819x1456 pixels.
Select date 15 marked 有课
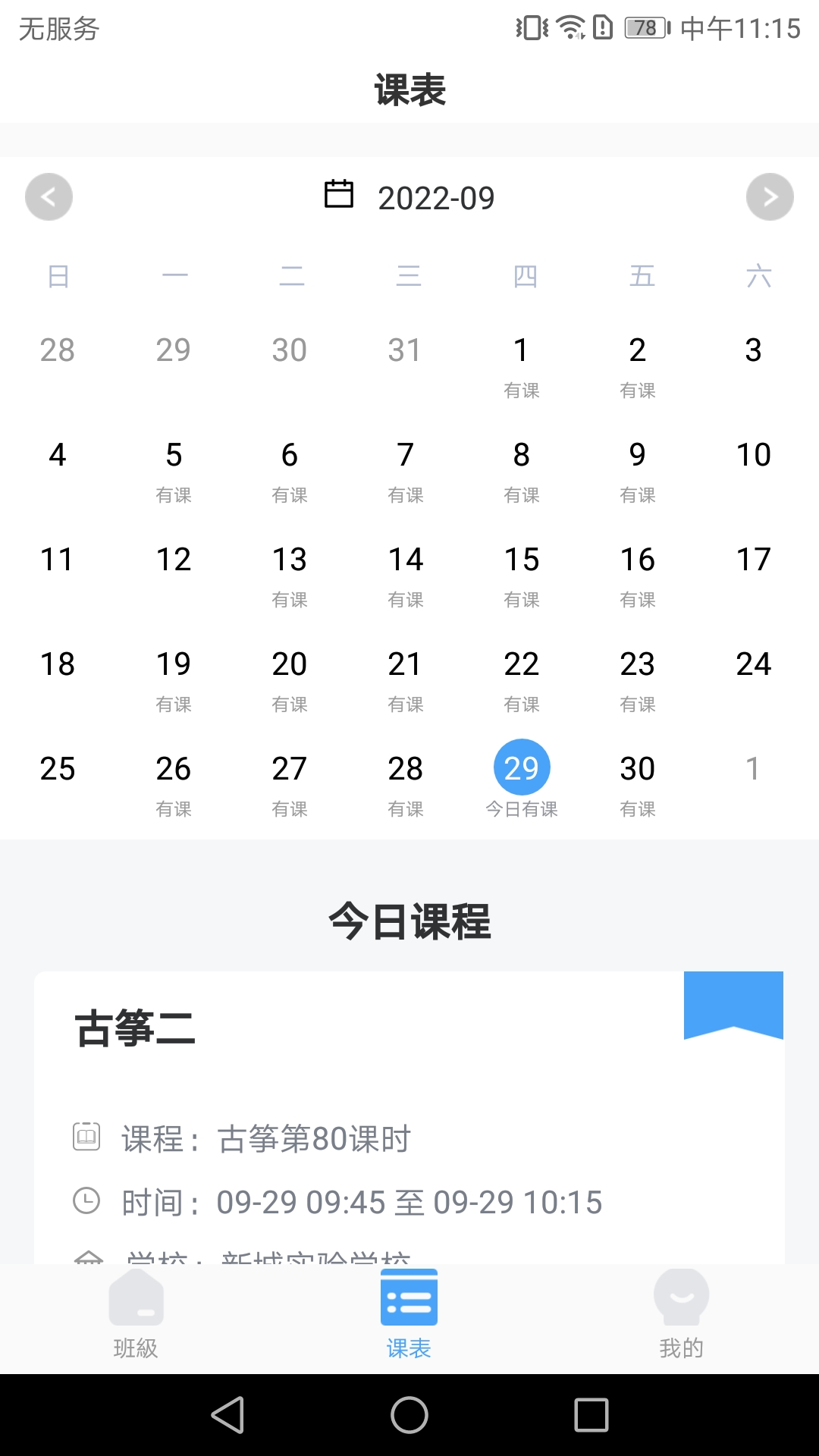pos(520,560)
